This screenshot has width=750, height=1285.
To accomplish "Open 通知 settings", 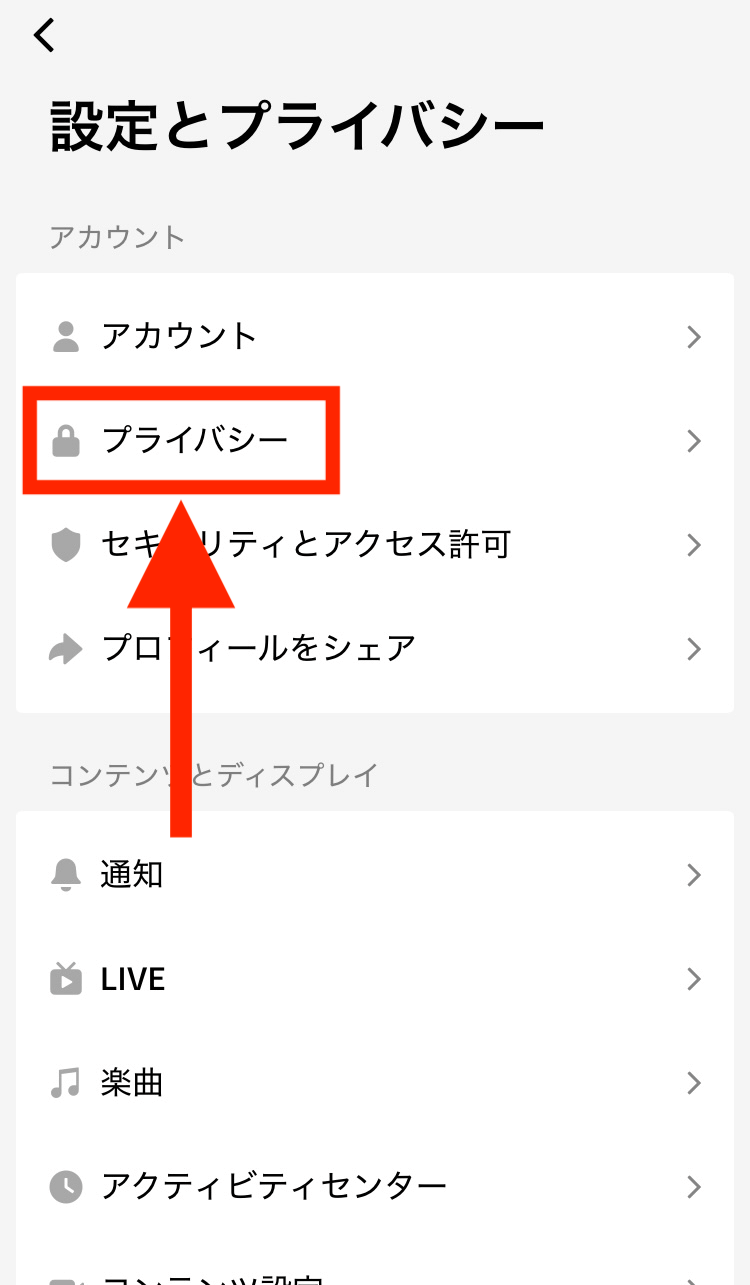I will (x=375, y=875).
